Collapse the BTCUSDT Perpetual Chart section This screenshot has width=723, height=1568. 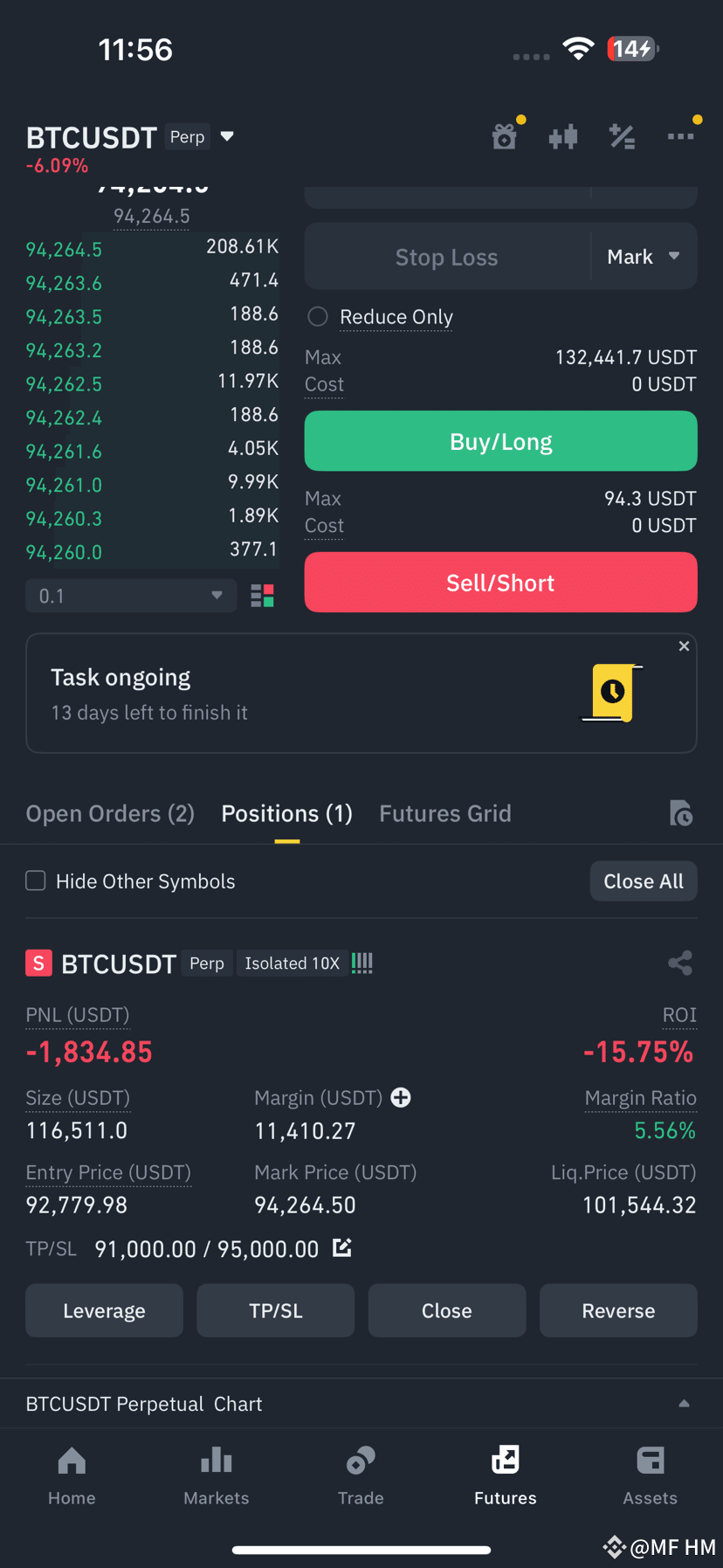pyautogui.click(x=684, y=1403)
